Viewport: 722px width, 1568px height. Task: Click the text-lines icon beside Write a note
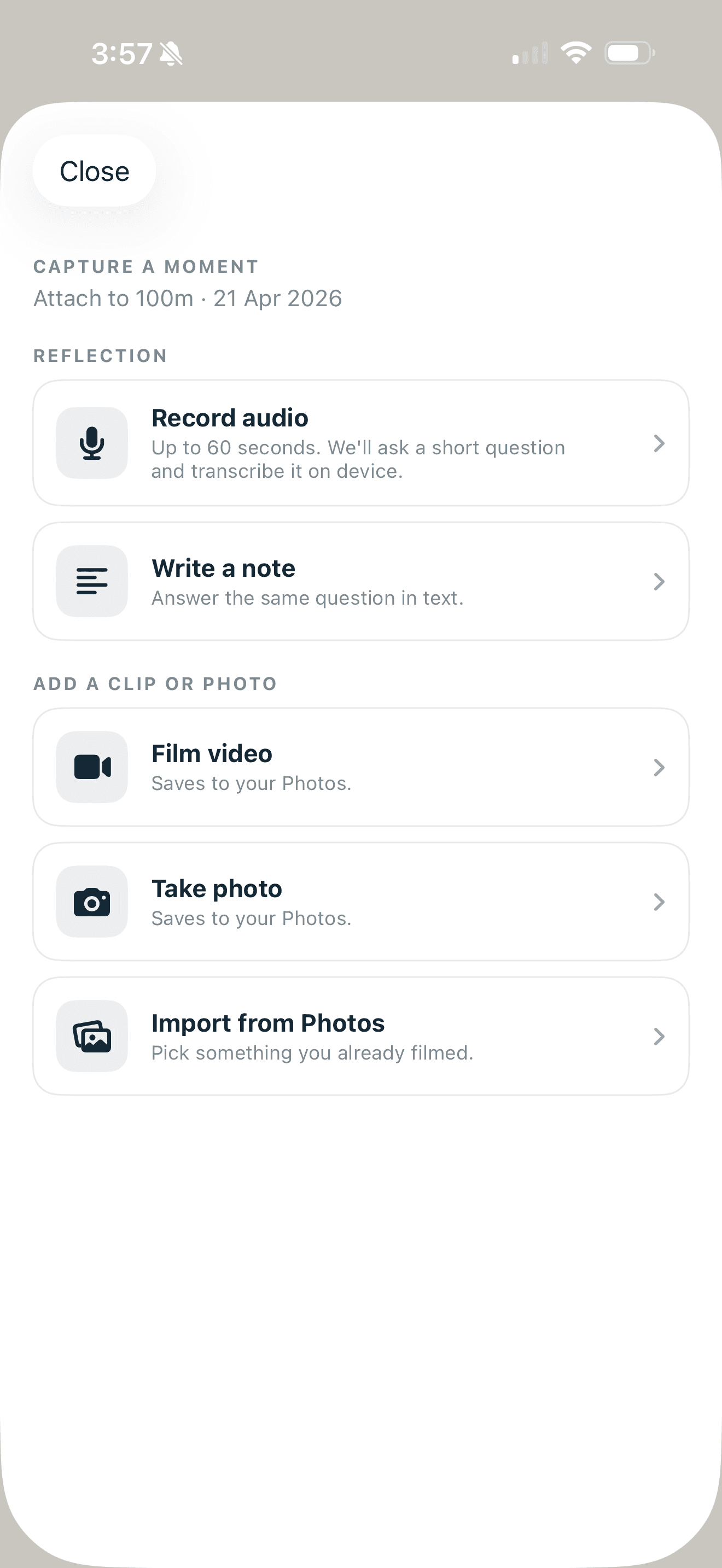pyautogui.click(x=91, y=581)
